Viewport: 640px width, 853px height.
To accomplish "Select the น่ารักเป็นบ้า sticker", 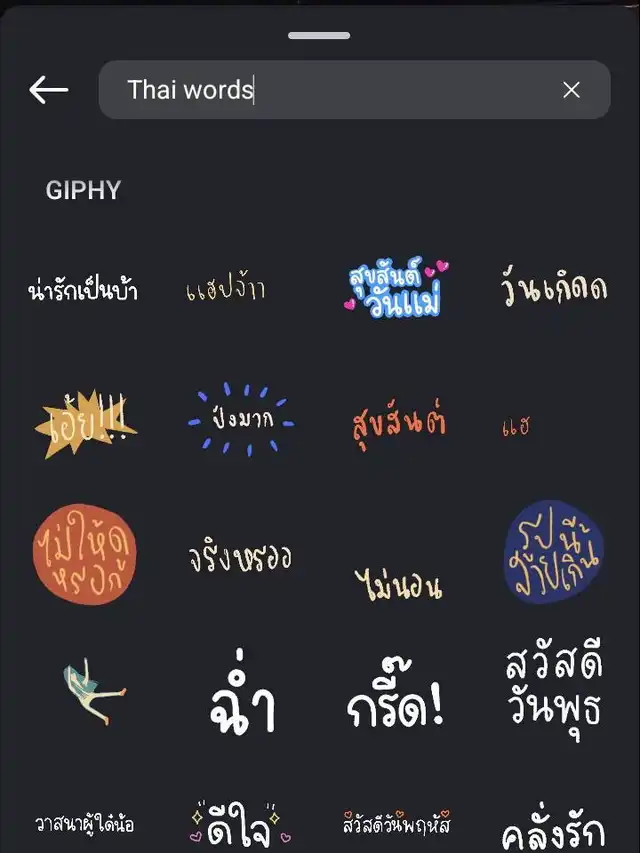I will [83, 292].
